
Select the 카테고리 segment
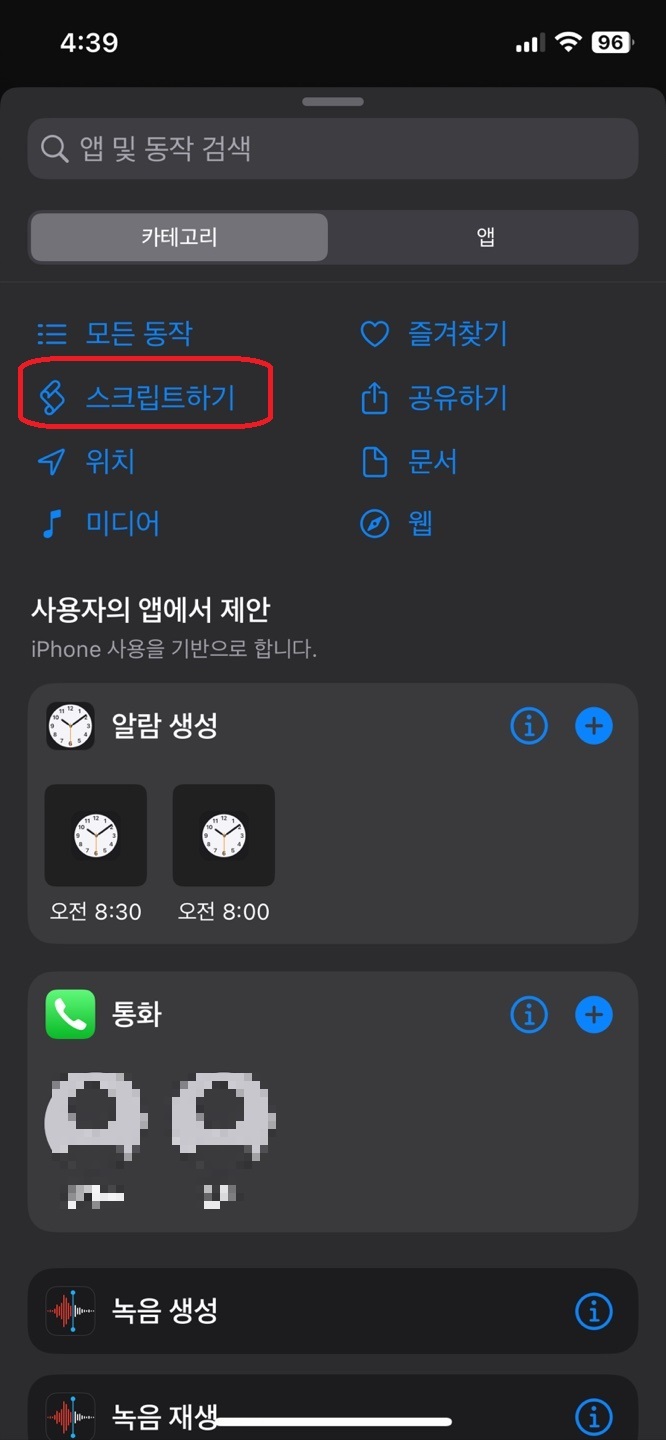(179, 237)
